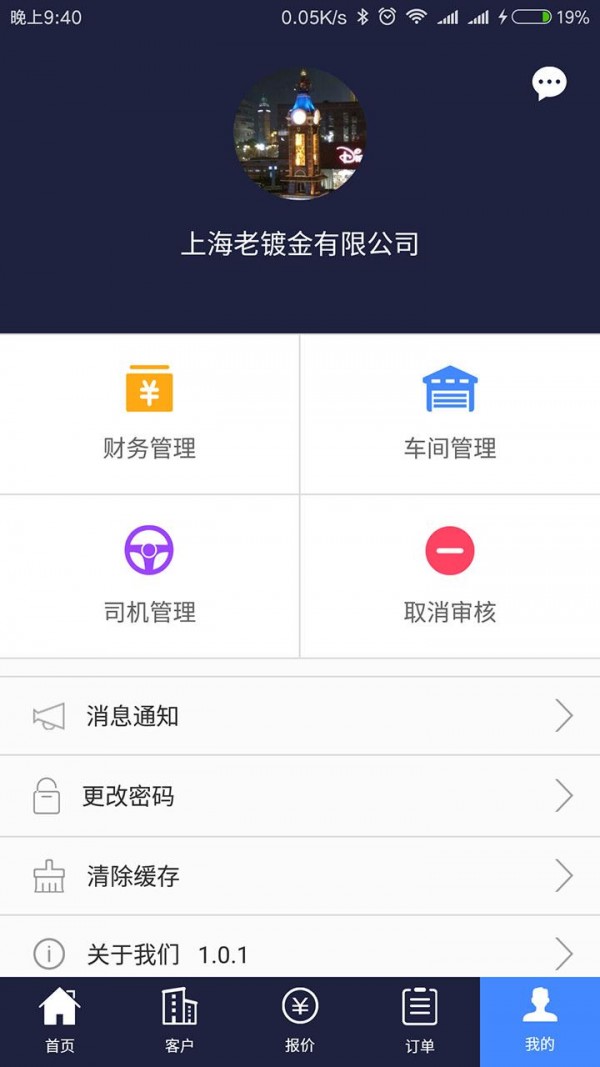
Task: Open the 关于我们 about row
Action: pos(300,952)
